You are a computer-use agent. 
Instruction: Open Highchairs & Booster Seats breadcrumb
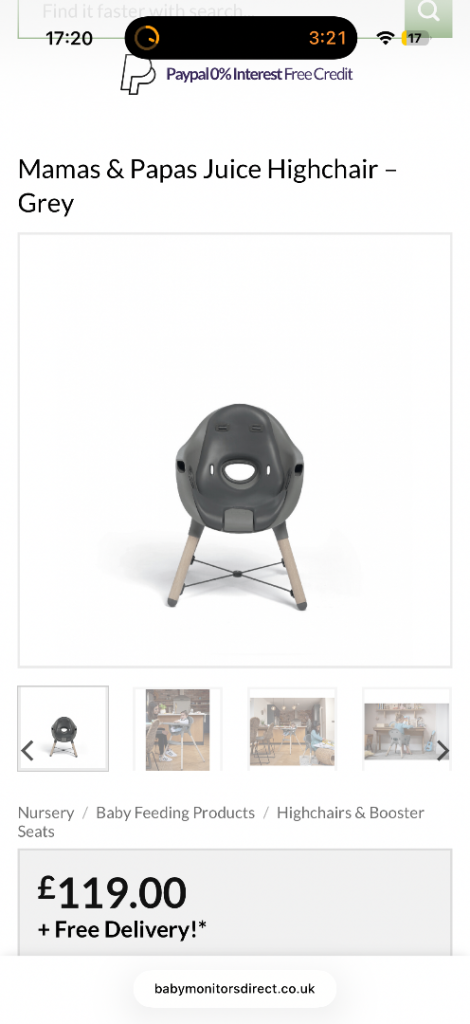[x=221, y=822]
